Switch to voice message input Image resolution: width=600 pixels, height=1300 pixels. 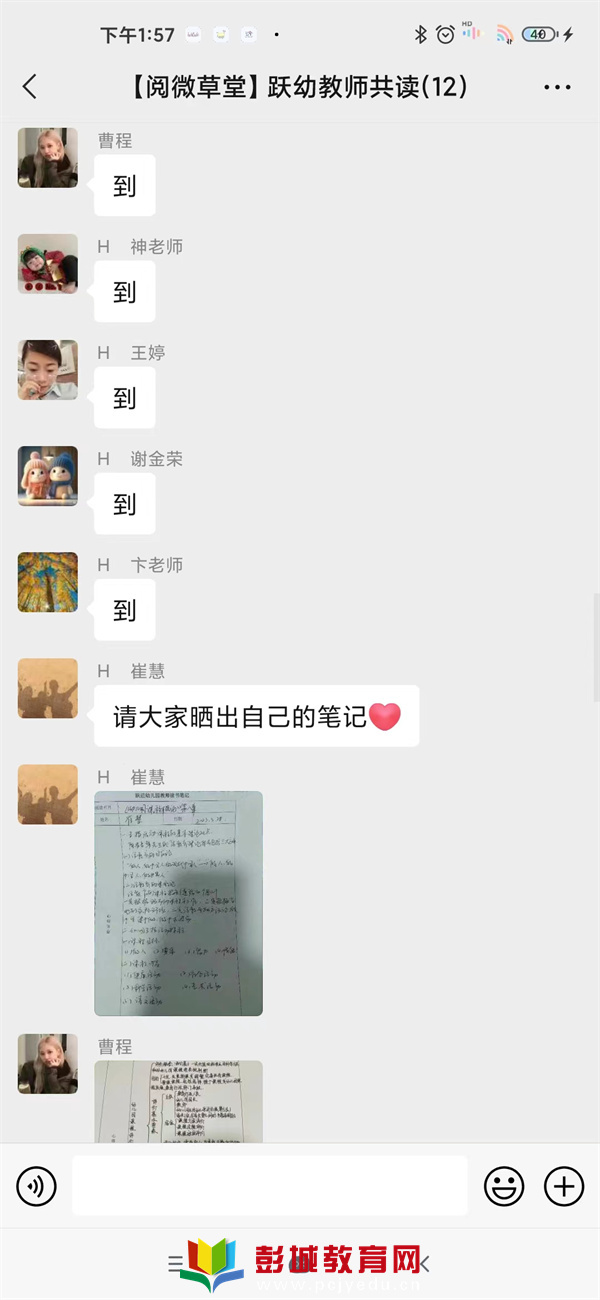point(37,1186)
